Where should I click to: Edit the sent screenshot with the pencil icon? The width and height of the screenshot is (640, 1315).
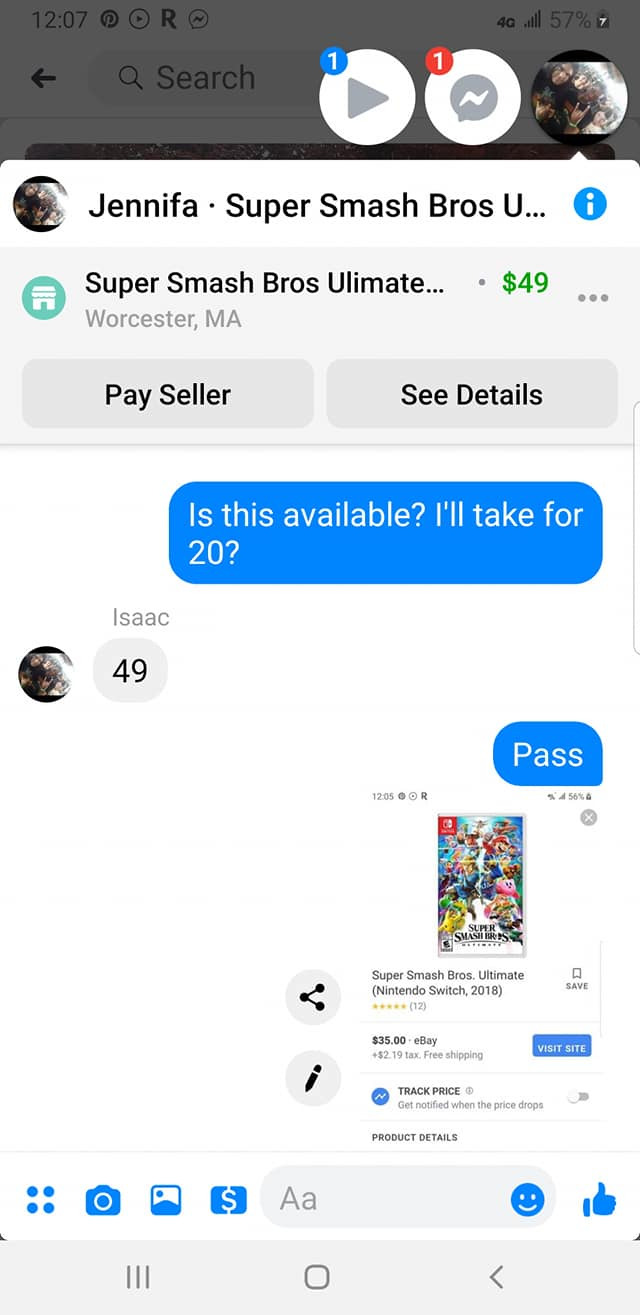coord(312,1078)
